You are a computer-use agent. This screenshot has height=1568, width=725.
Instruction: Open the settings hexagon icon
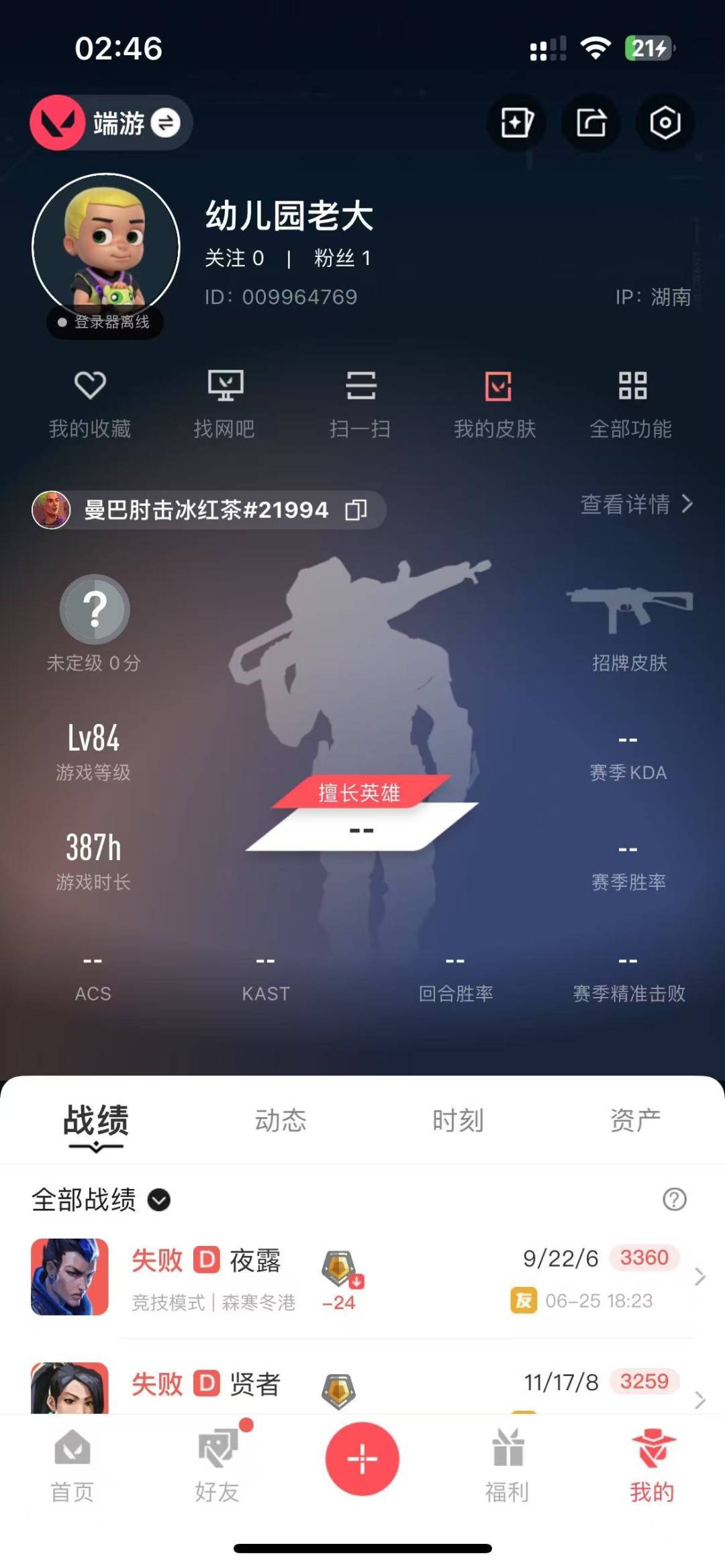[x=665, y=123]
